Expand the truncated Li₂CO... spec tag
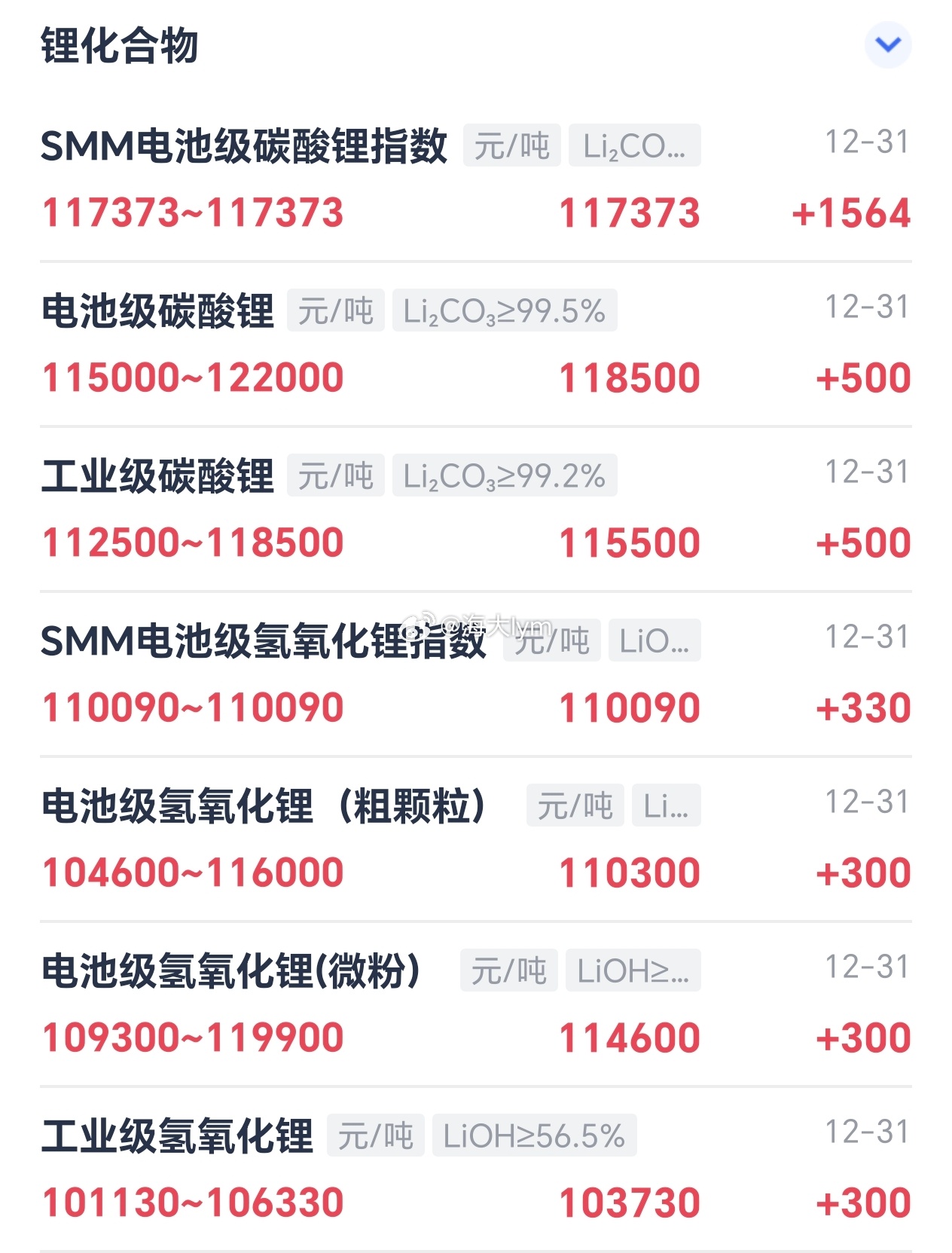 pyautogui.click(x=633, y=146)
